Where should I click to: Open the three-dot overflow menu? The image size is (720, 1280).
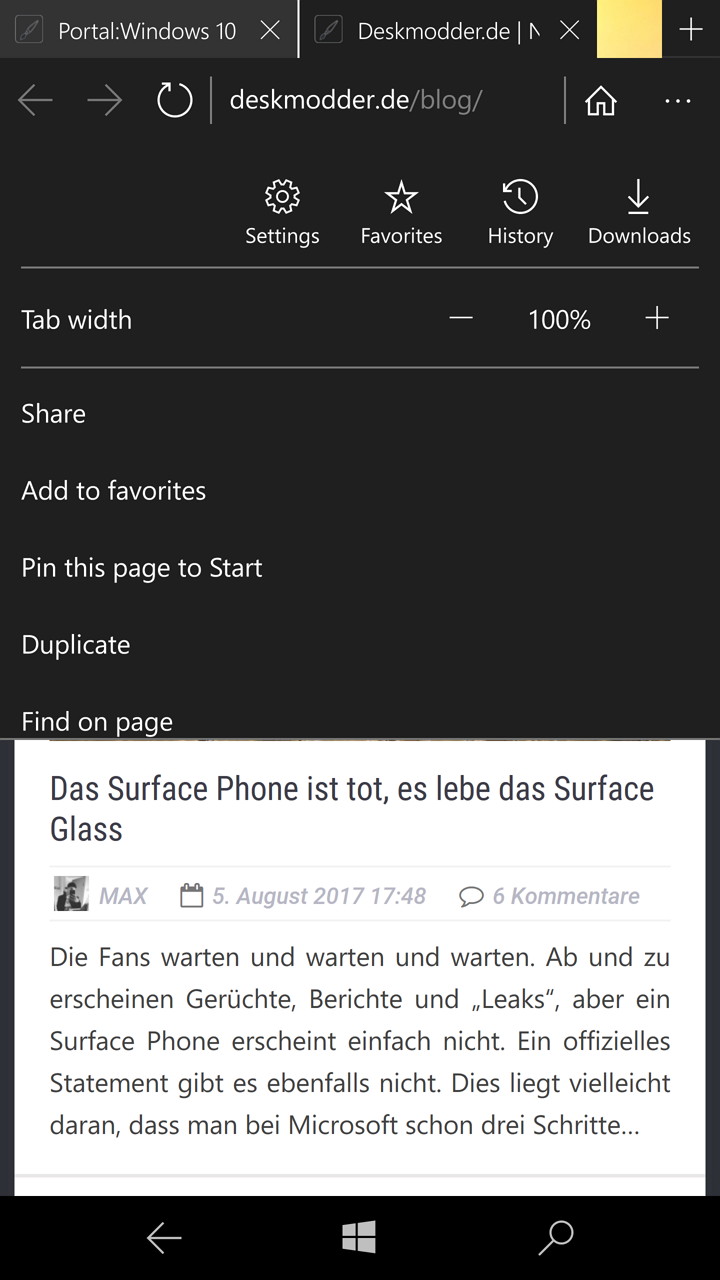pyautogui.click(x=678, y=100)
